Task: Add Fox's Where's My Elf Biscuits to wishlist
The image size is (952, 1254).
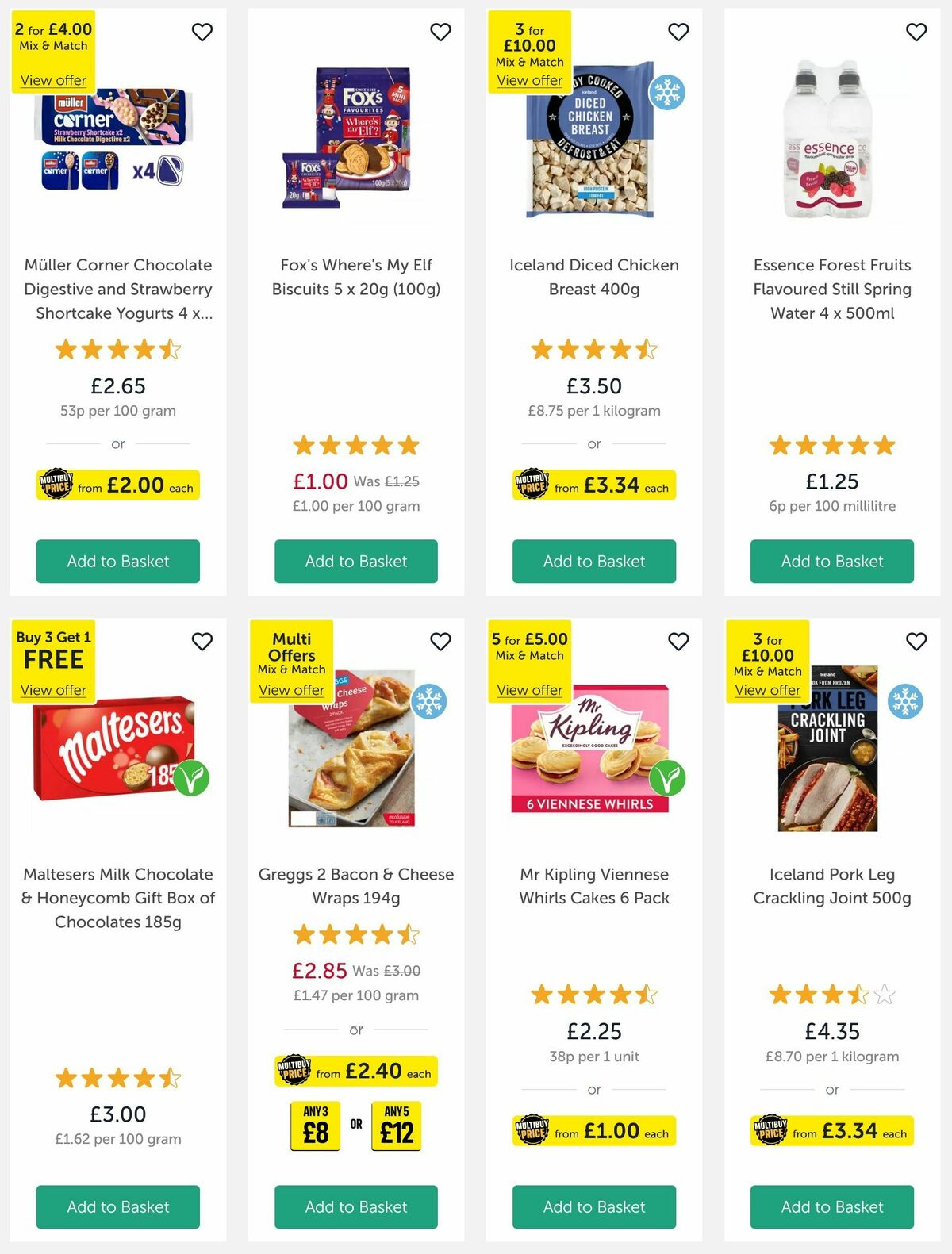Action: [441, 32]
